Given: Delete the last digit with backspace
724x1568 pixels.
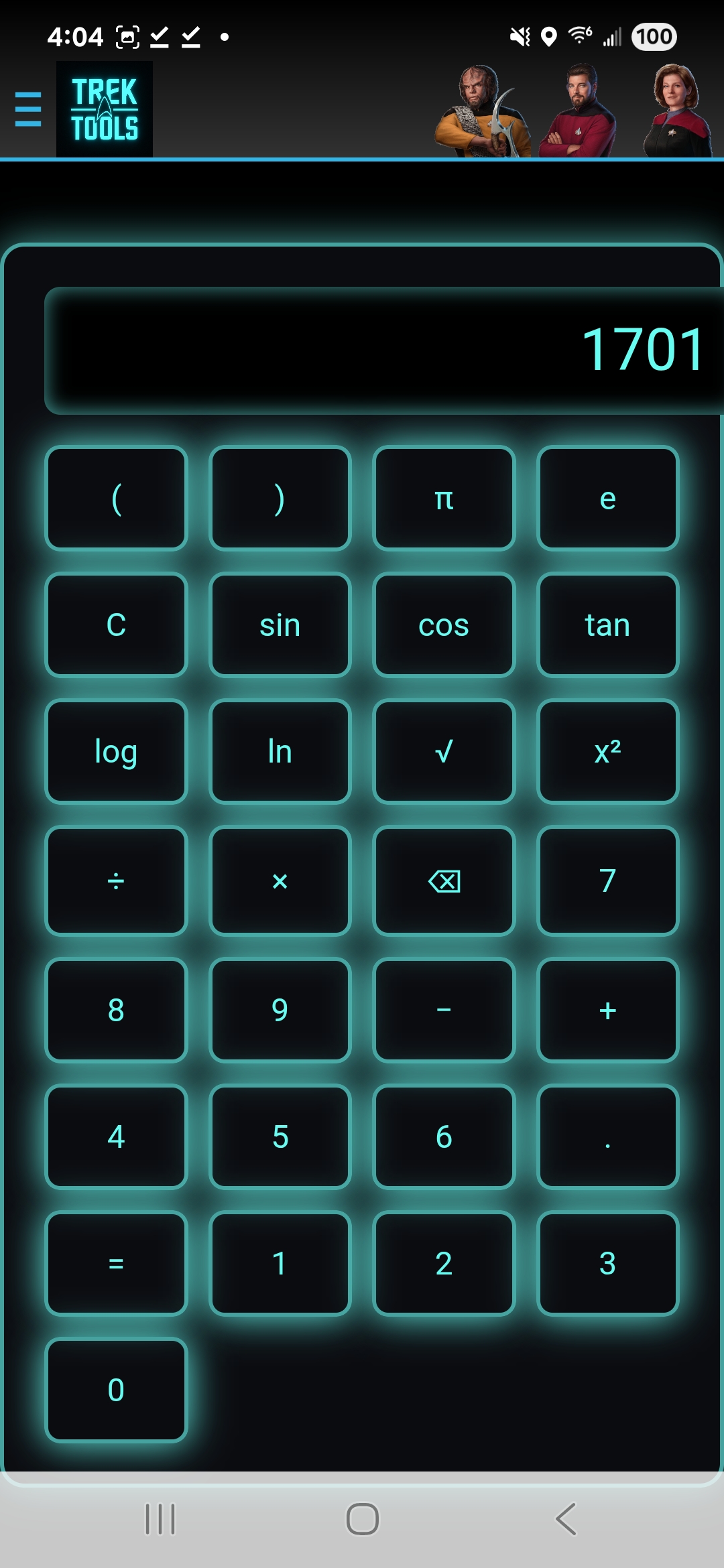Looking at the screenshot, I should pyautogui.click(x=443, y=880).
